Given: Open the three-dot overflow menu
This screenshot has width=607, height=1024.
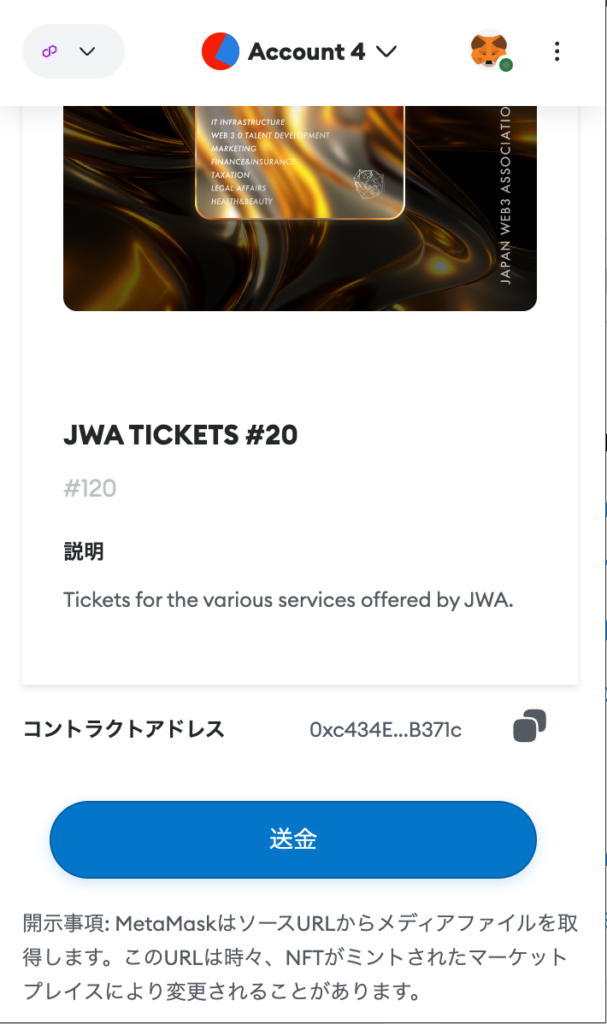Looking at the screenshot, I should [x=557, y=51].
